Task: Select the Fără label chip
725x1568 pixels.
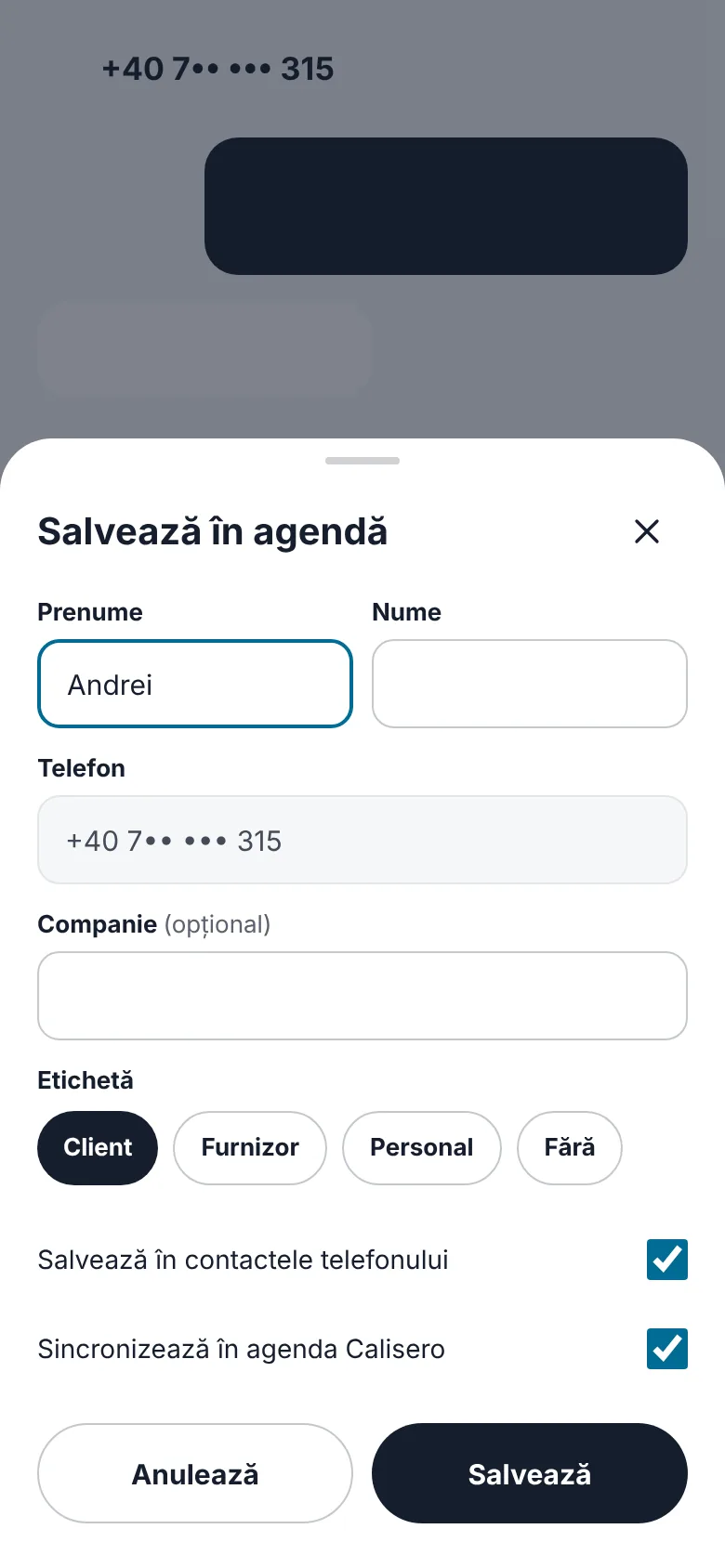Action: point(570,1148)
